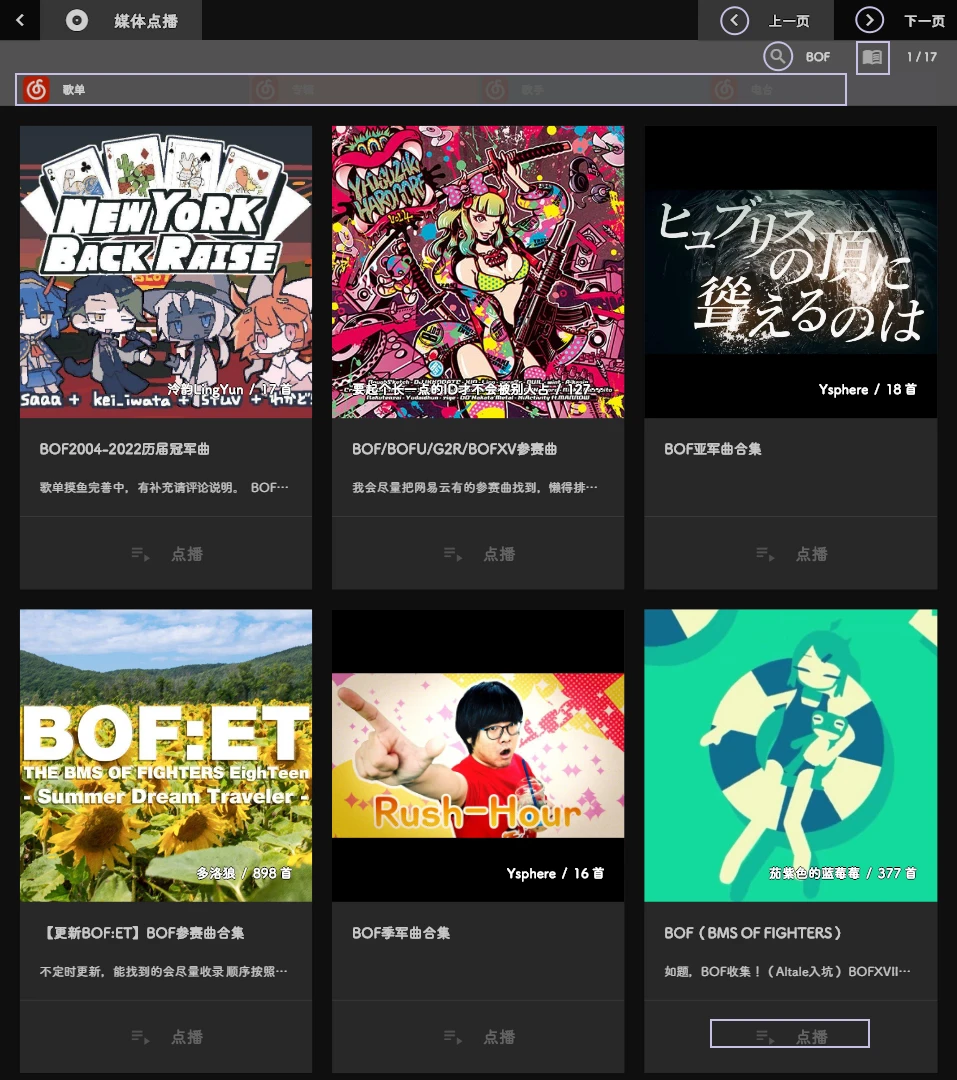Image resolution: width=957 pixels, height=1080 pixels.
Task: Play 点播 for BOF亚军曲合集
Action: (x=790, y=554)
